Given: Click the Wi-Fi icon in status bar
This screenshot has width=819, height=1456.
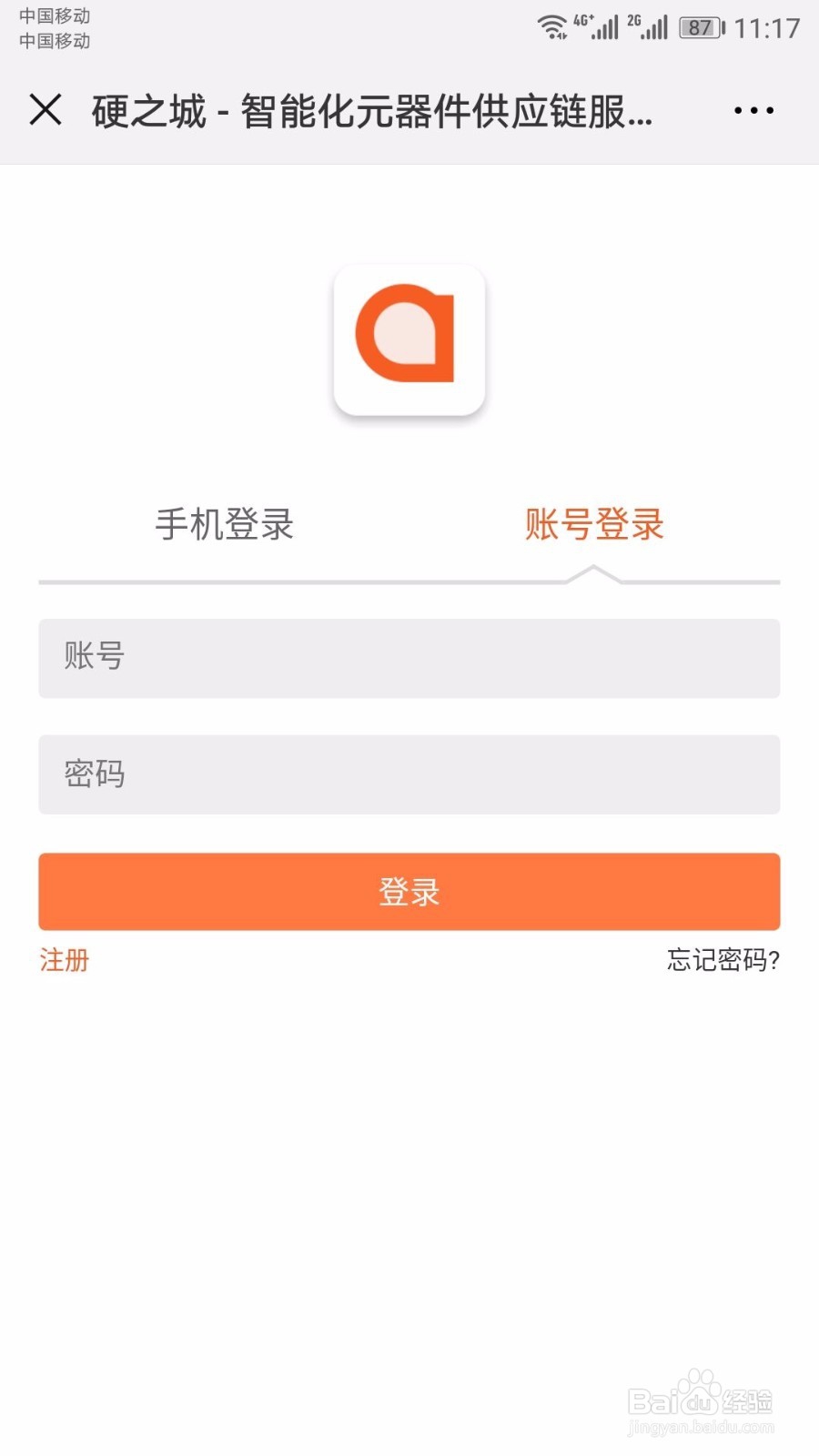Looking at the screenshot, I should (553, 27).
